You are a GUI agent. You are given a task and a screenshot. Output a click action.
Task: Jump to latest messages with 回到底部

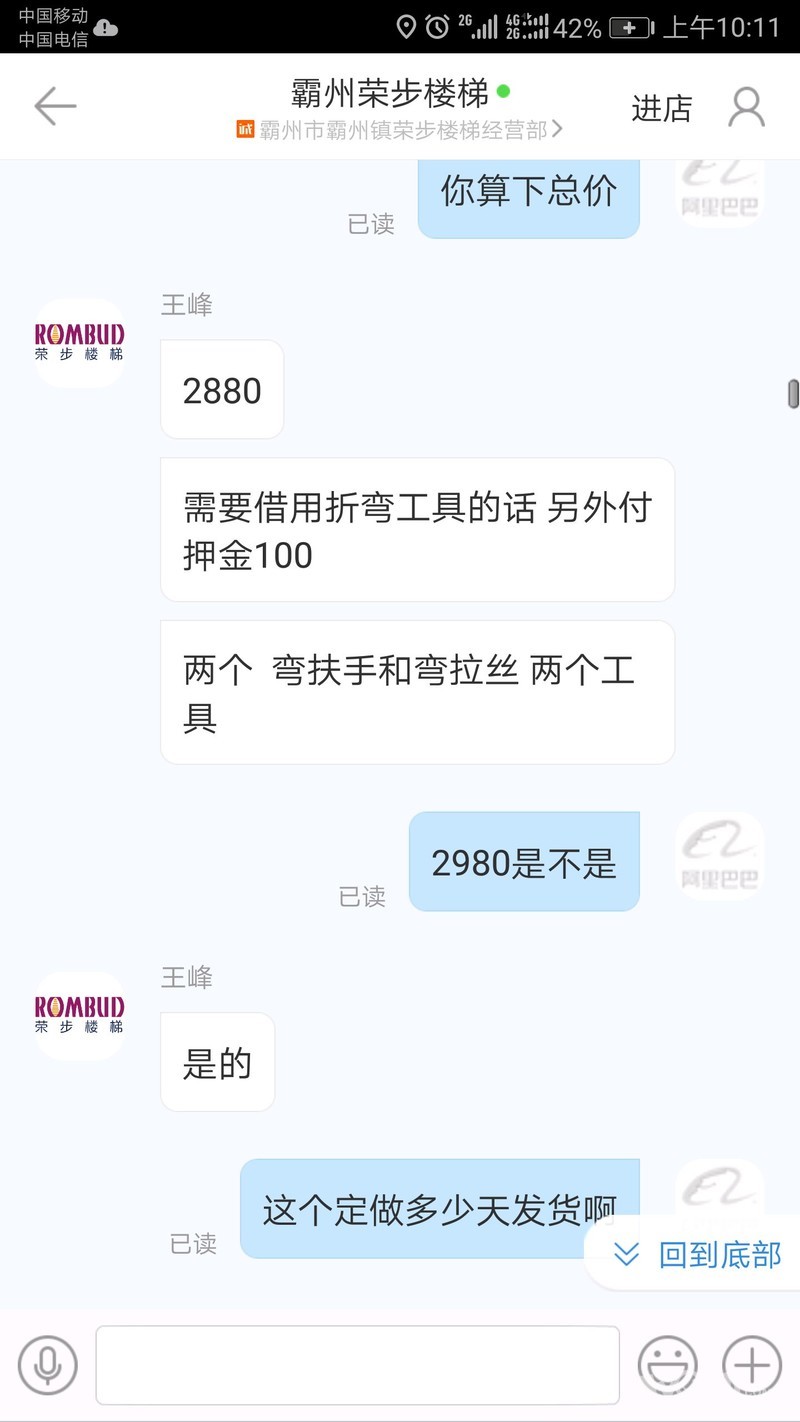(698, 1254)
